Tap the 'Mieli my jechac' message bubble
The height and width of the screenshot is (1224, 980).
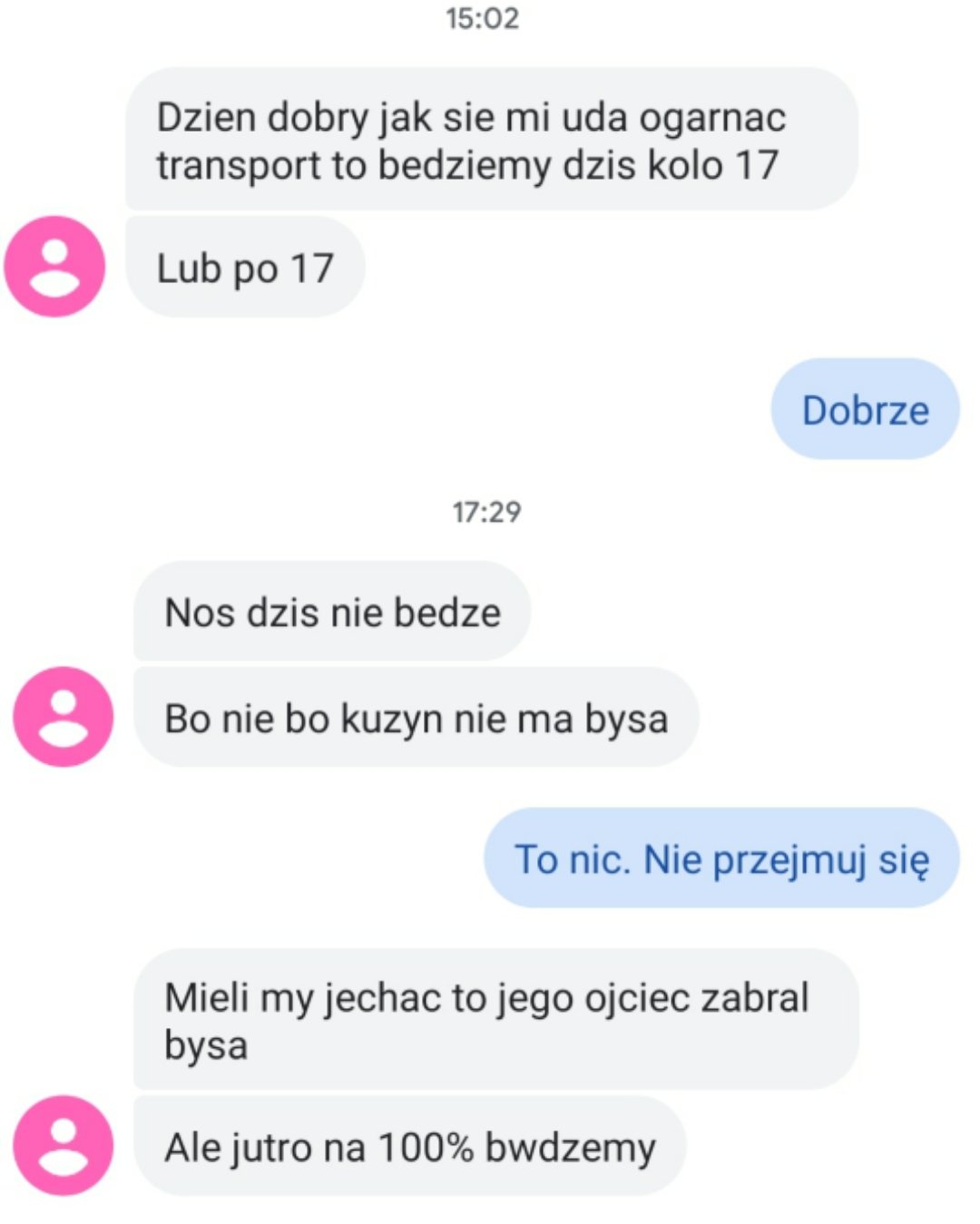click(495, 1020)
